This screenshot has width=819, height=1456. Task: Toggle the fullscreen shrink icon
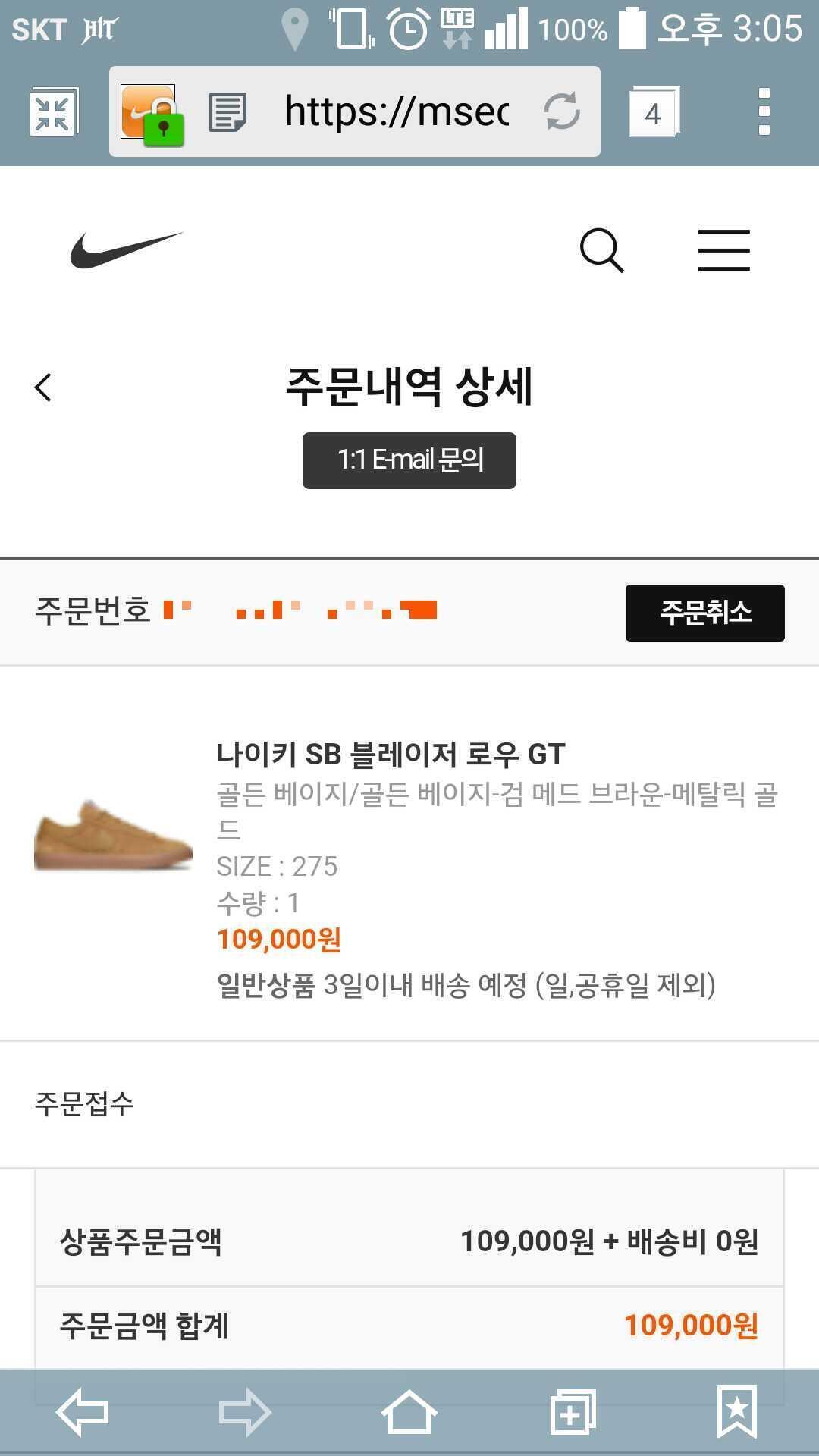[x=52, y=113]
